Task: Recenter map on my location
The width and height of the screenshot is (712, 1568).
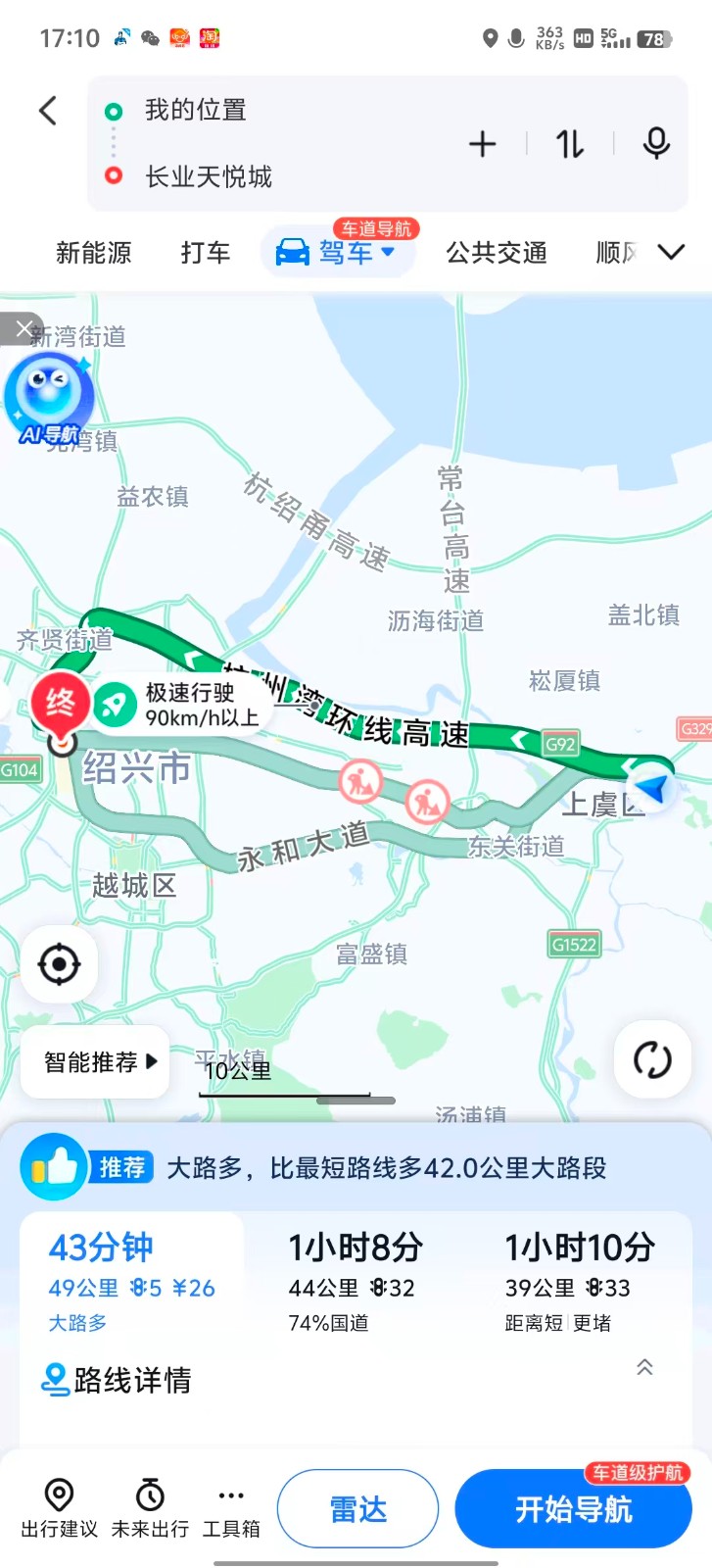Action: [59, 965]
